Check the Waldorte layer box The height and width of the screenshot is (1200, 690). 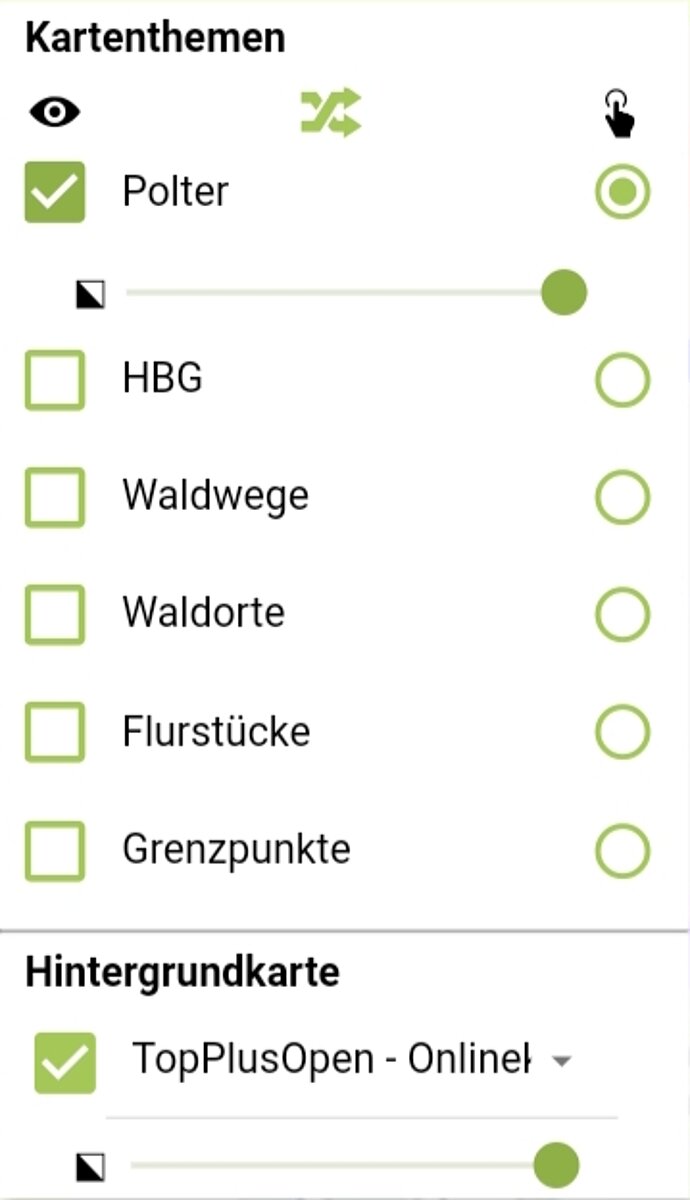coord(55,613)
